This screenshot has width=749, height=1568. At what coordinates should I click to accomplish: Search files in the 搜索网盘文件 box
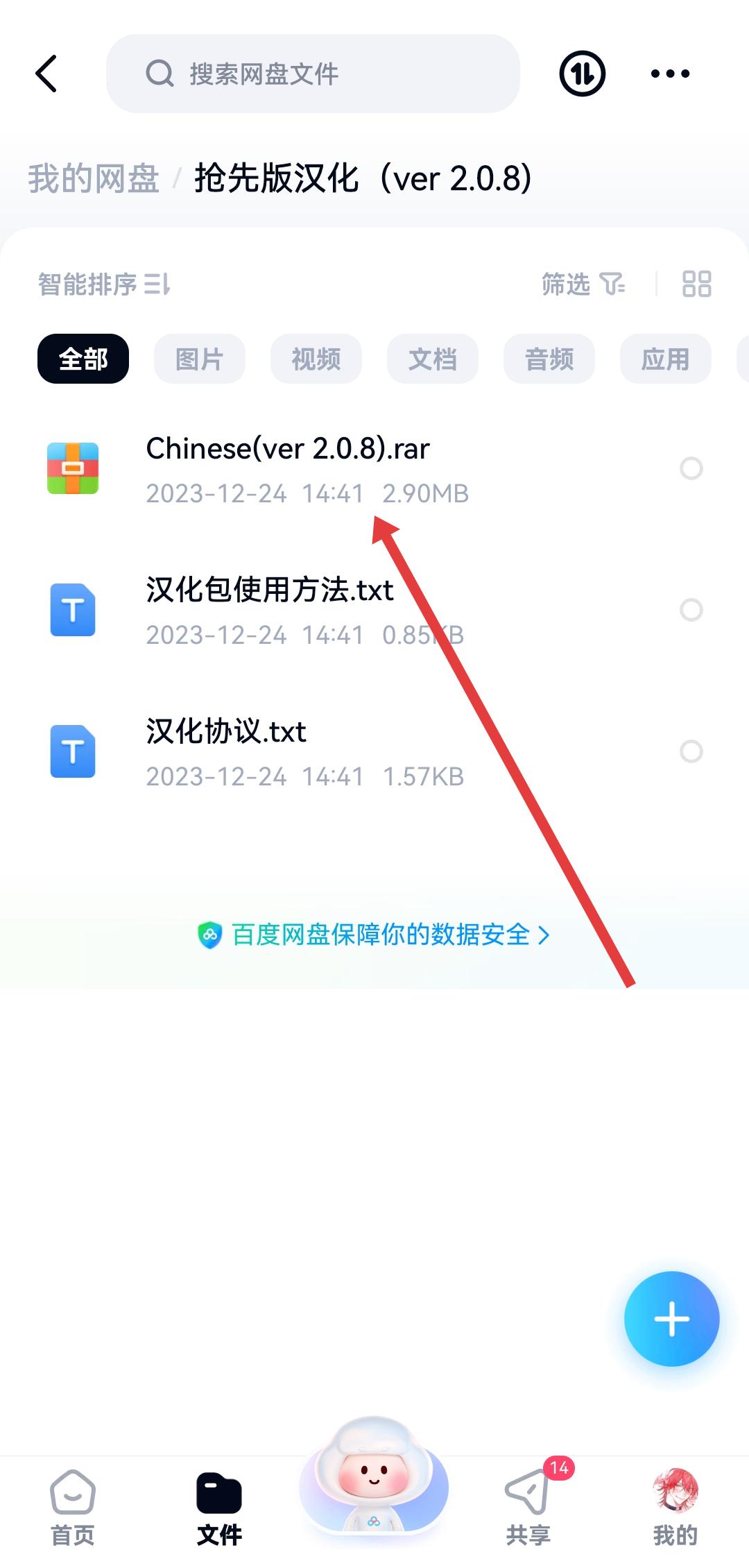(x=312, y=74)
